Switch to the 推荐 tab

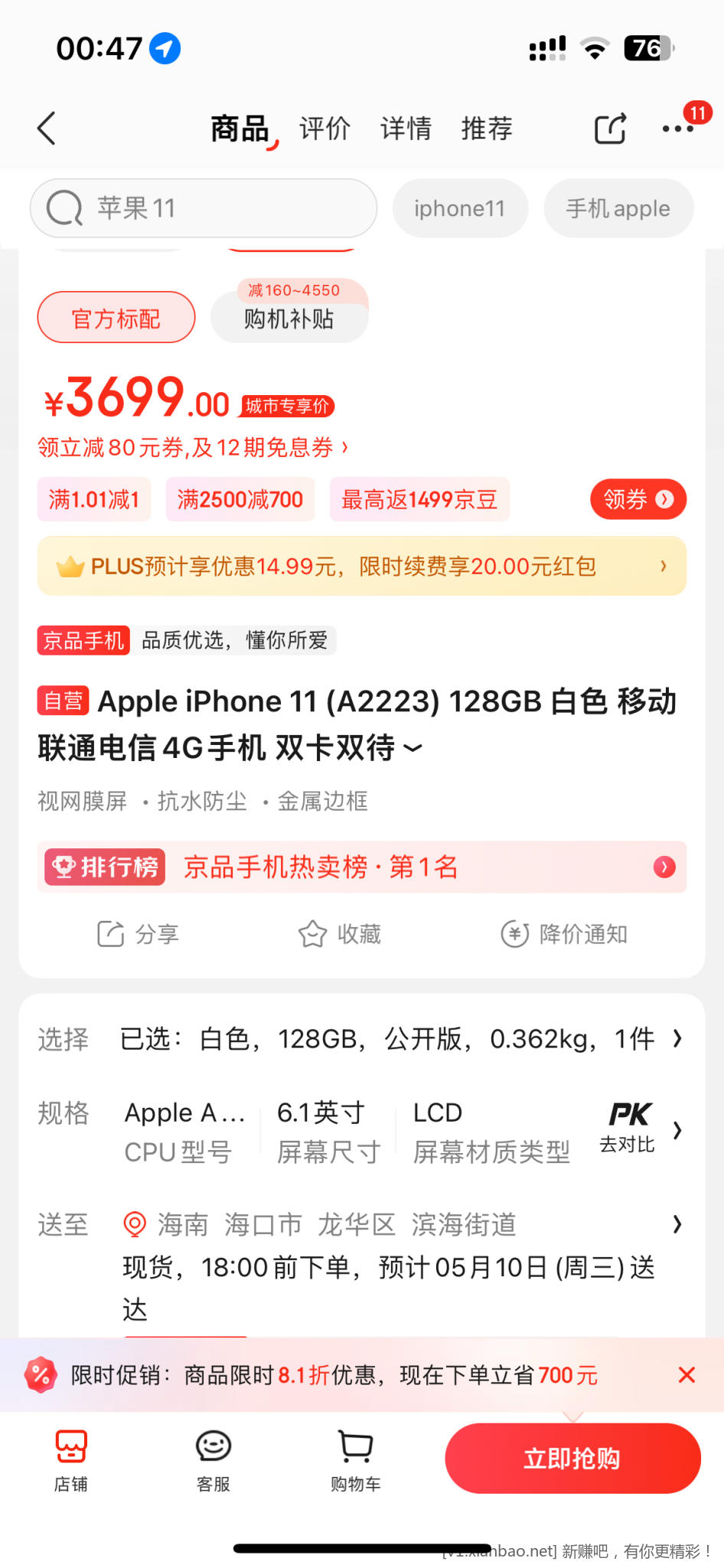point(487,128)
